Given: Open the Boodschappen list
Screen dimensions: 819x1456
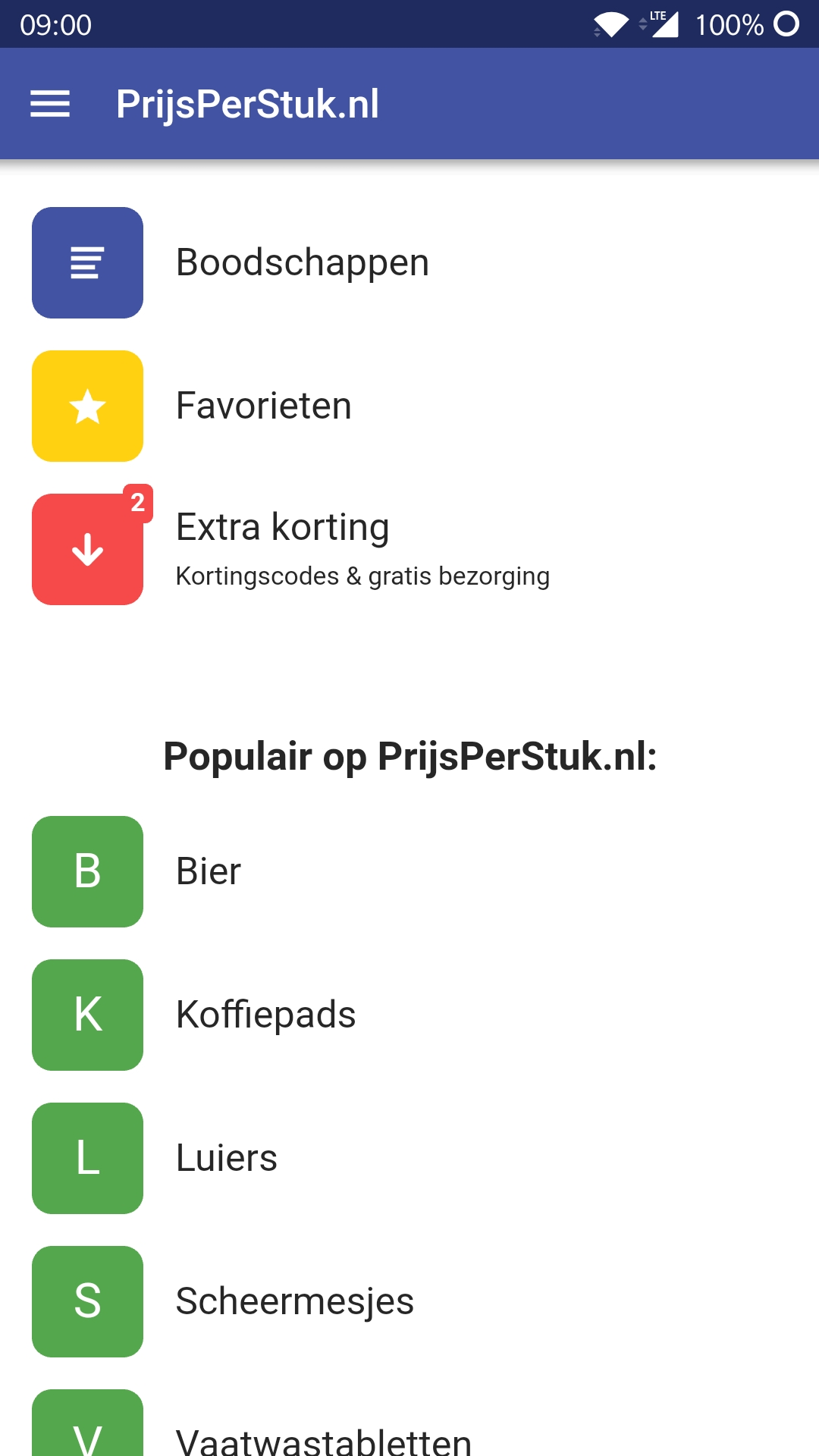Looking at the screenshot, I should 409,262.
